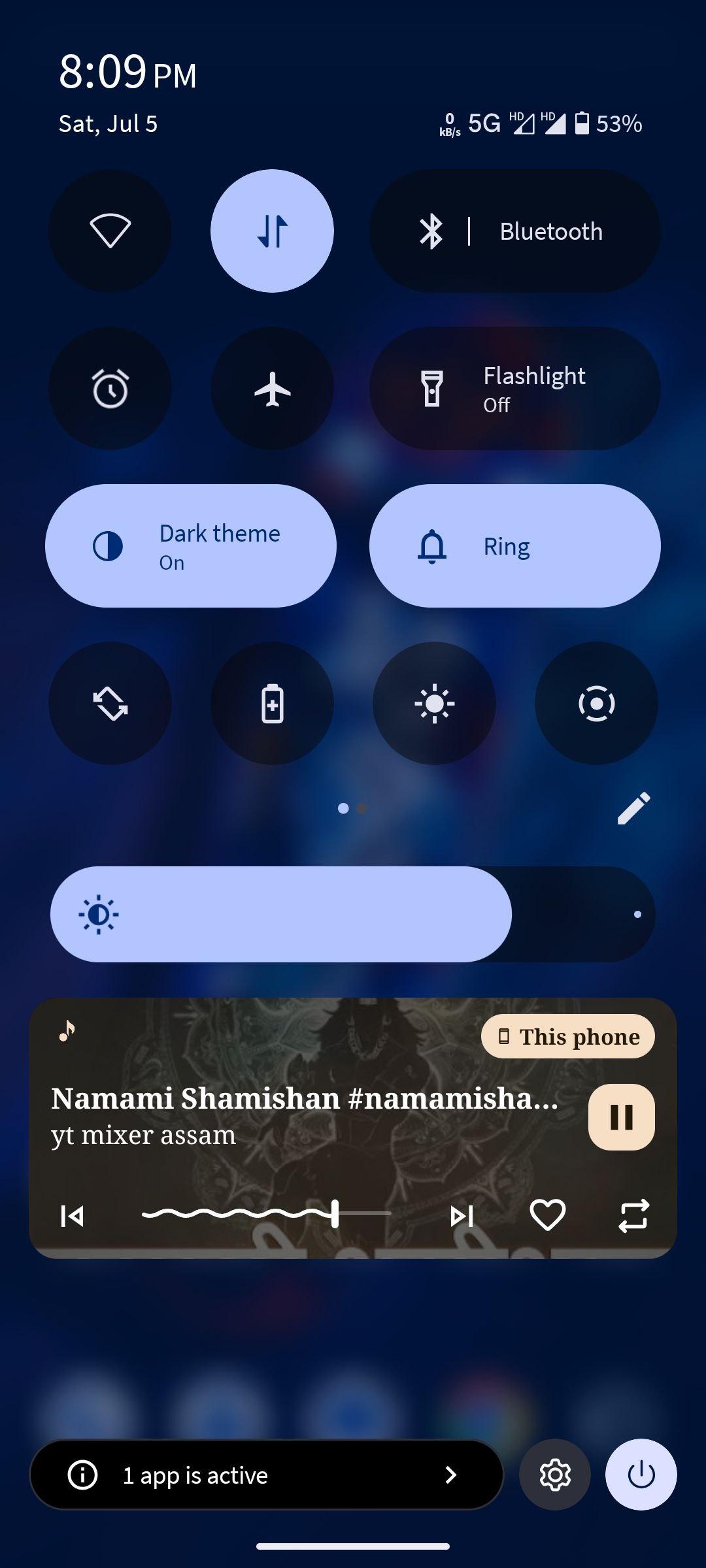Enable airplane mode
The image size is (706, 1568).
[x=272, y=389]
